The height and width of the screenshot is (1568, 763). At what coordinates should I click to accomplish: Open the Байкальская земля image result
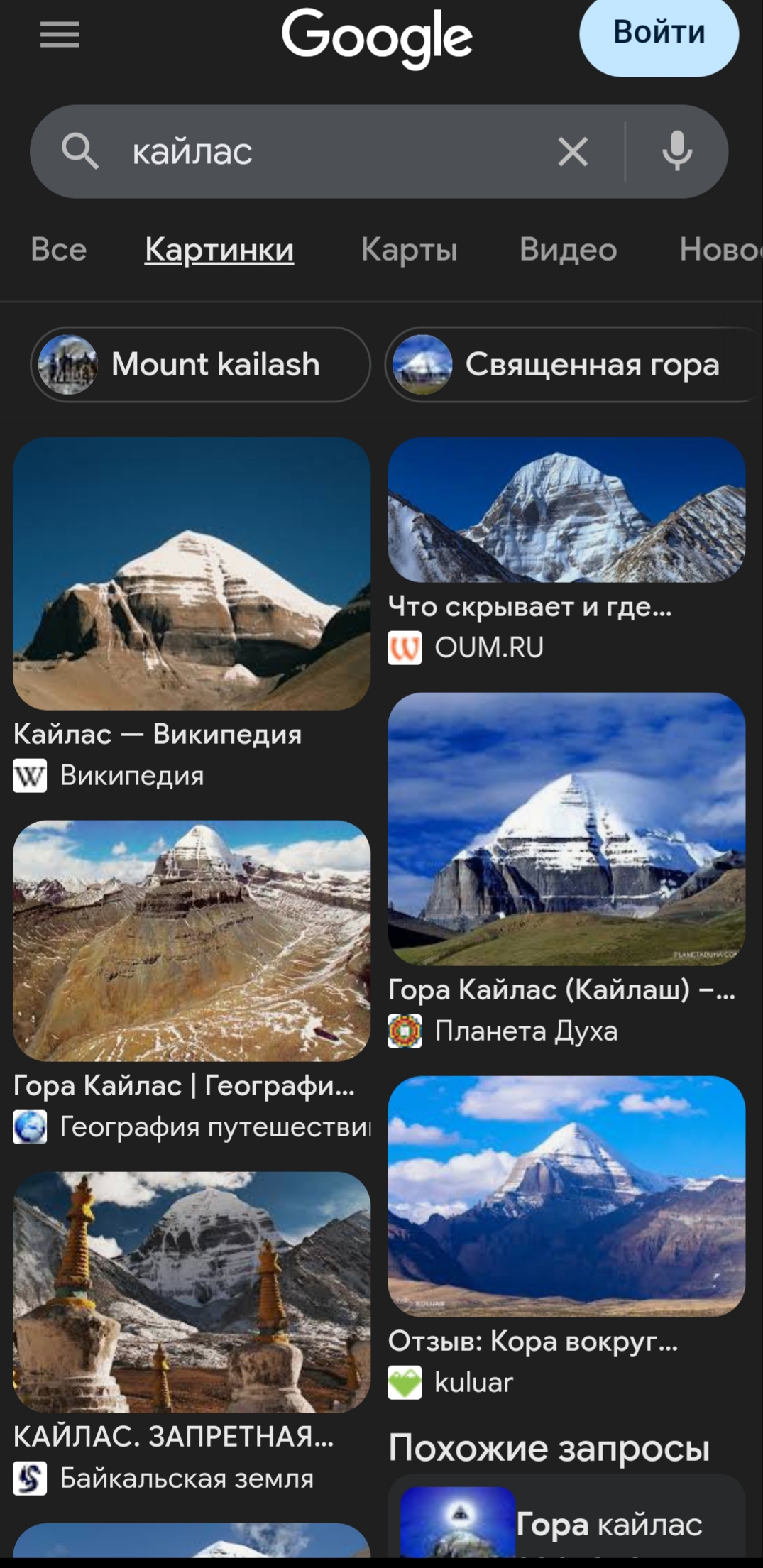click(192, 1292)
